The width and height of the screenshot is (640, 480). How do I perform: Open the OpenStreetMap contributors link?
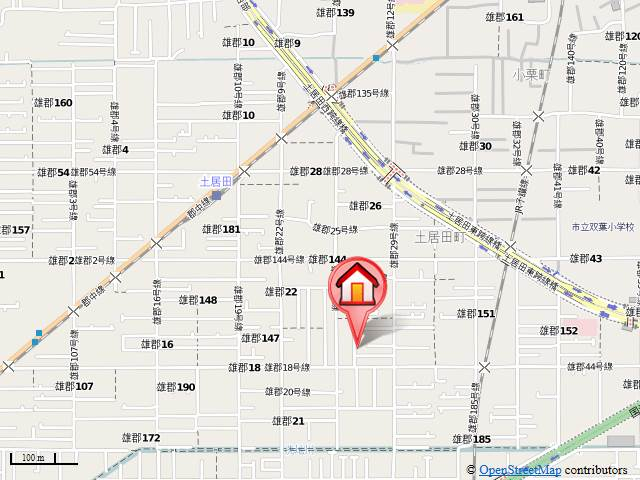click(520, 470)
